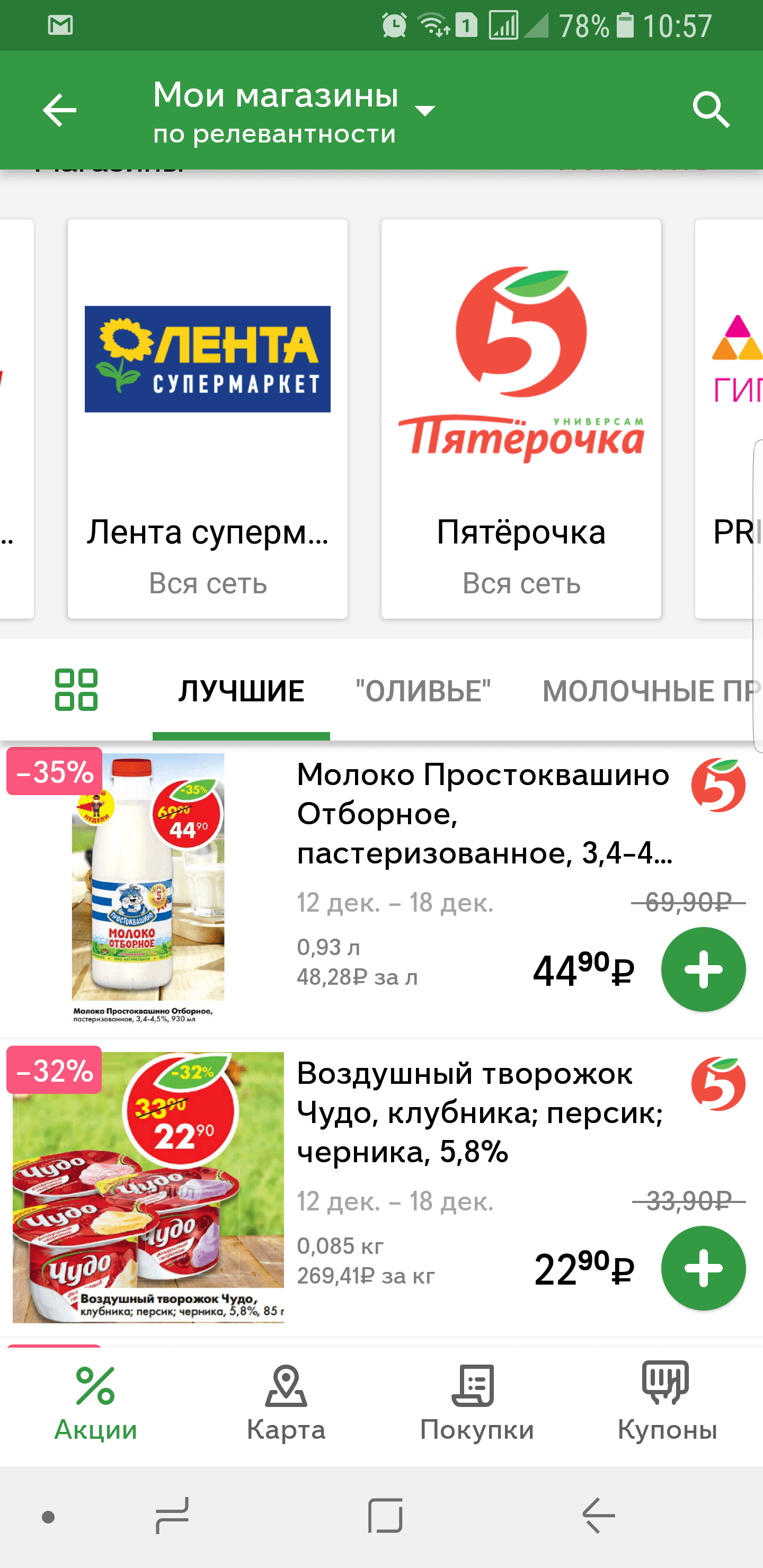Select the ЛУЧШИЕ tab

[x=241, y=691]
